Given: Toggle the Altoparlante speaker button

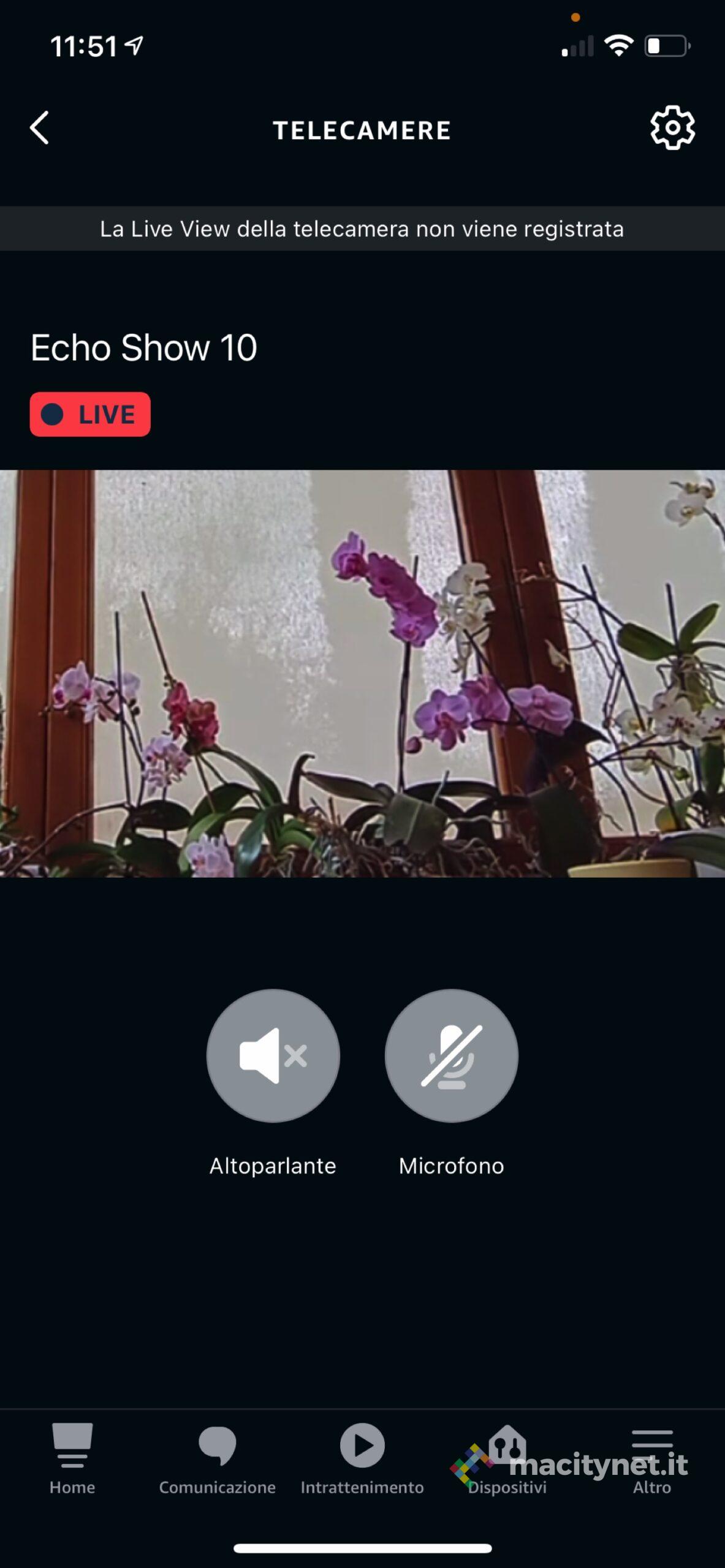Looking at the screenshot, I should (x=273, y=1055).
